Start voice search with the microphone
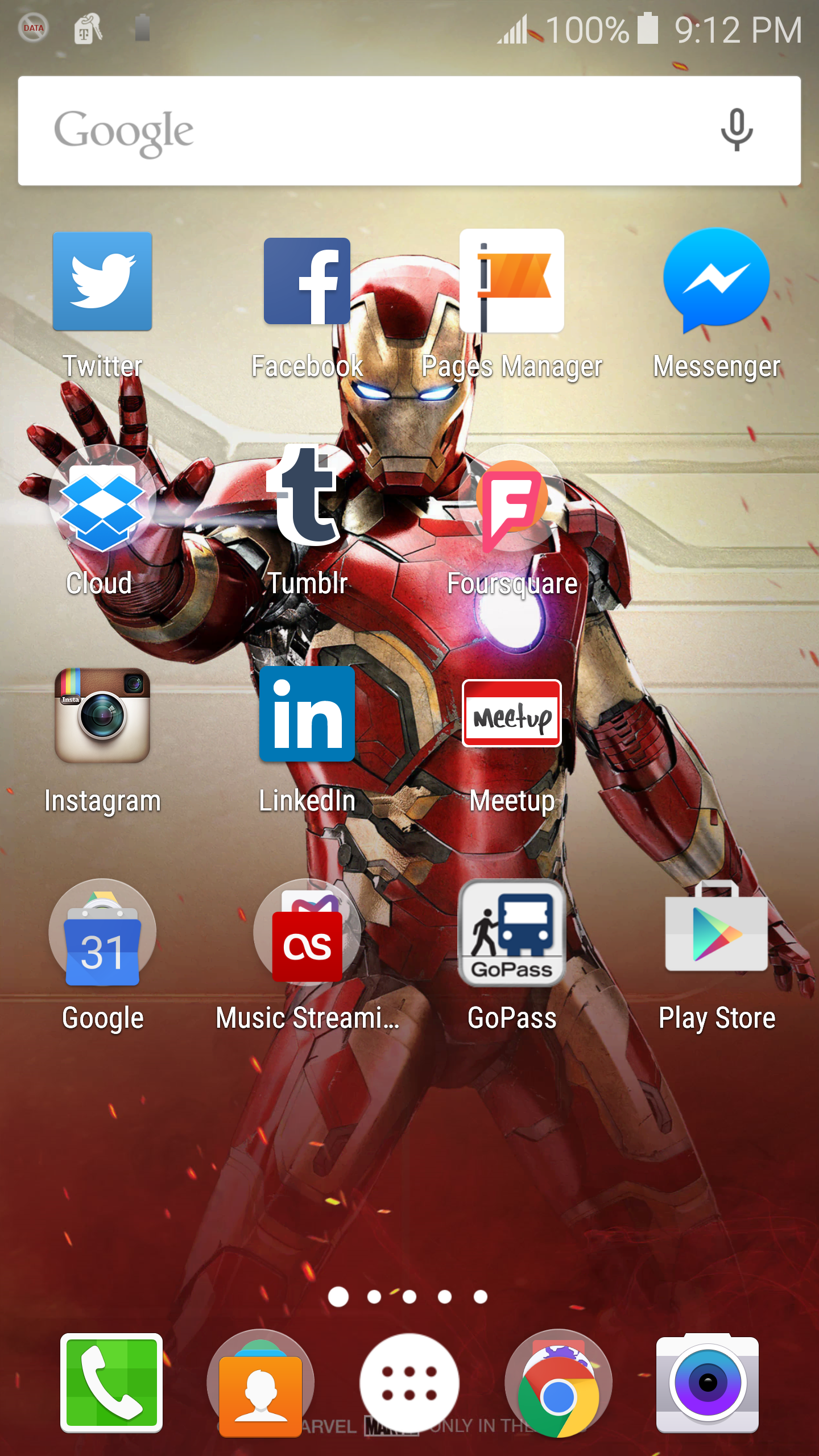Screen dimensions: 819x1456 [x=737, y=130]
